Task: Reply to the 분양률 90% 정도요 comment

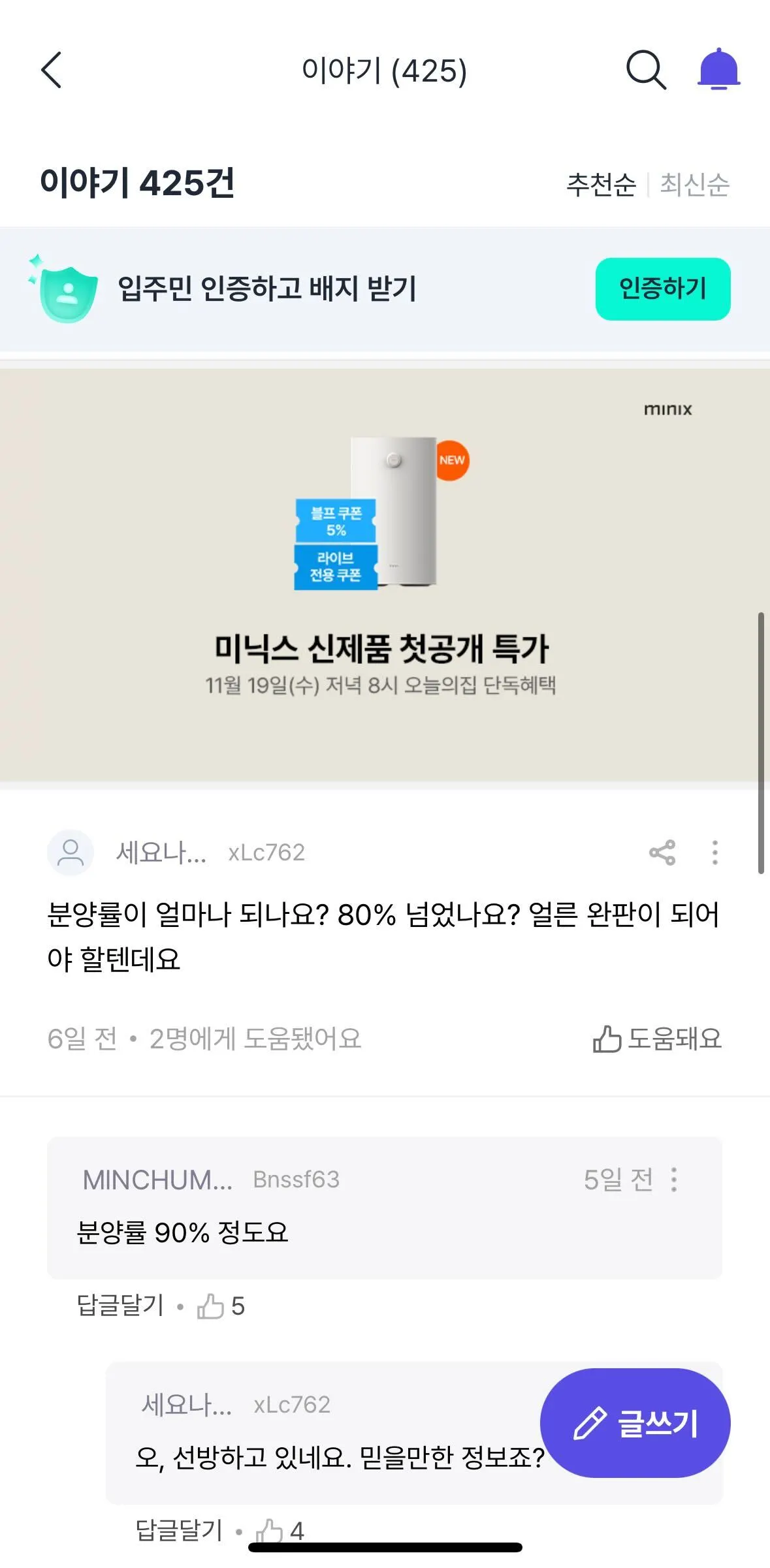Action: (x=120, y=1306)
